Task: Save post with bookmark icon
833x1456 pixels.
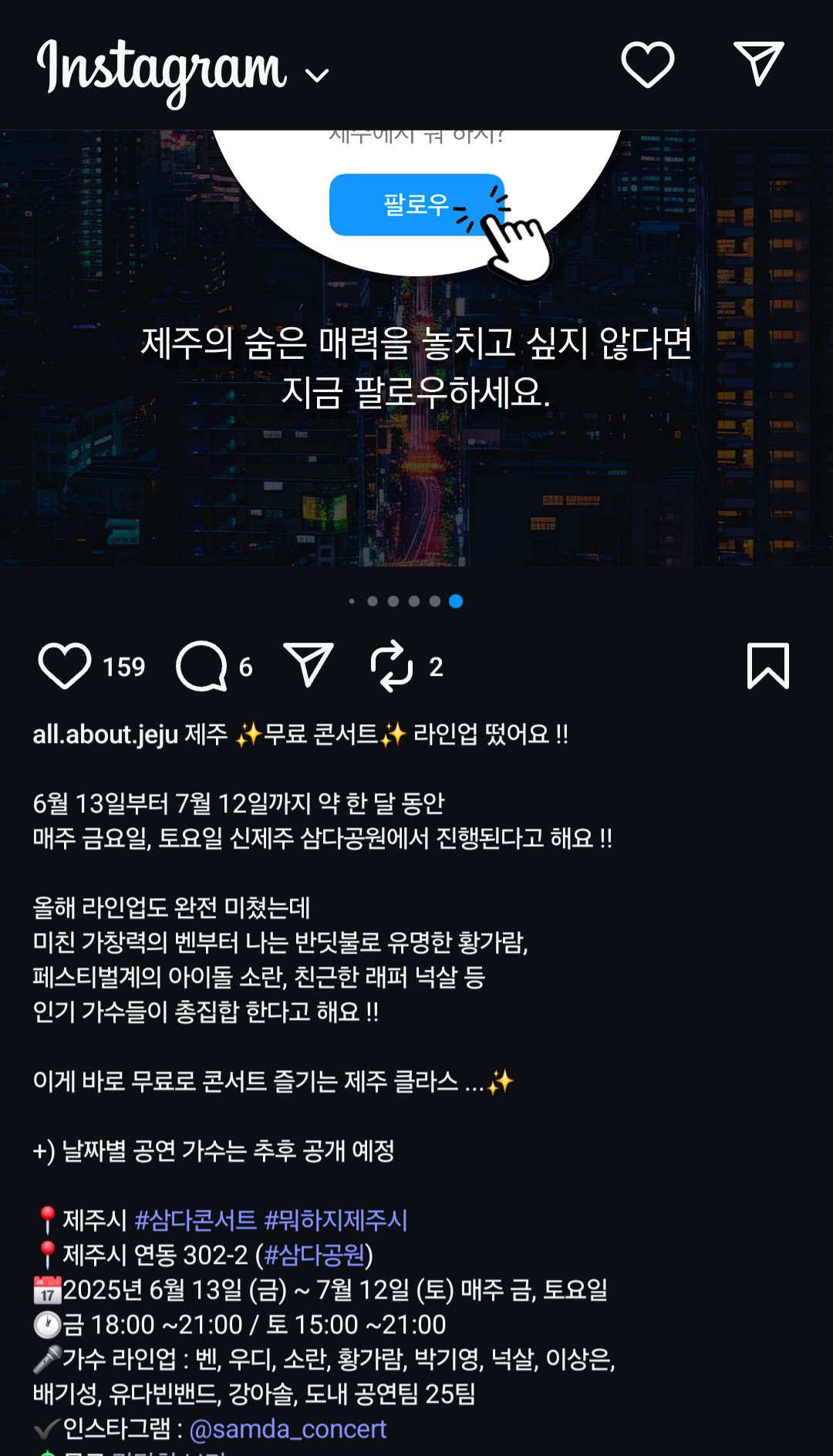Action: (768, 665)
